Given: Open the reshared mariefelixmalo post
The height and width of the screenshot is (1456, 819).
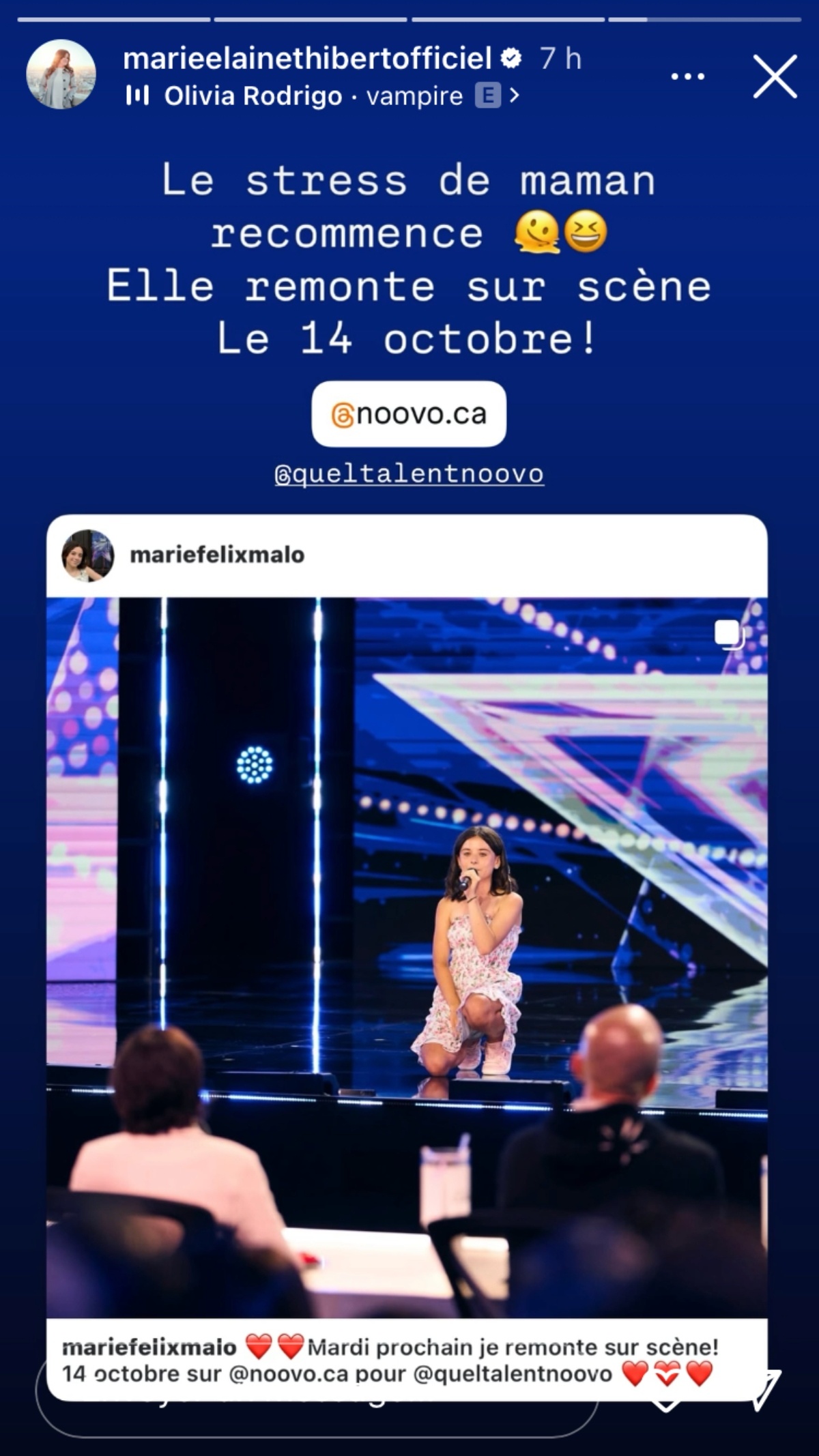Looking at the screenshot, I should (407, 955).
